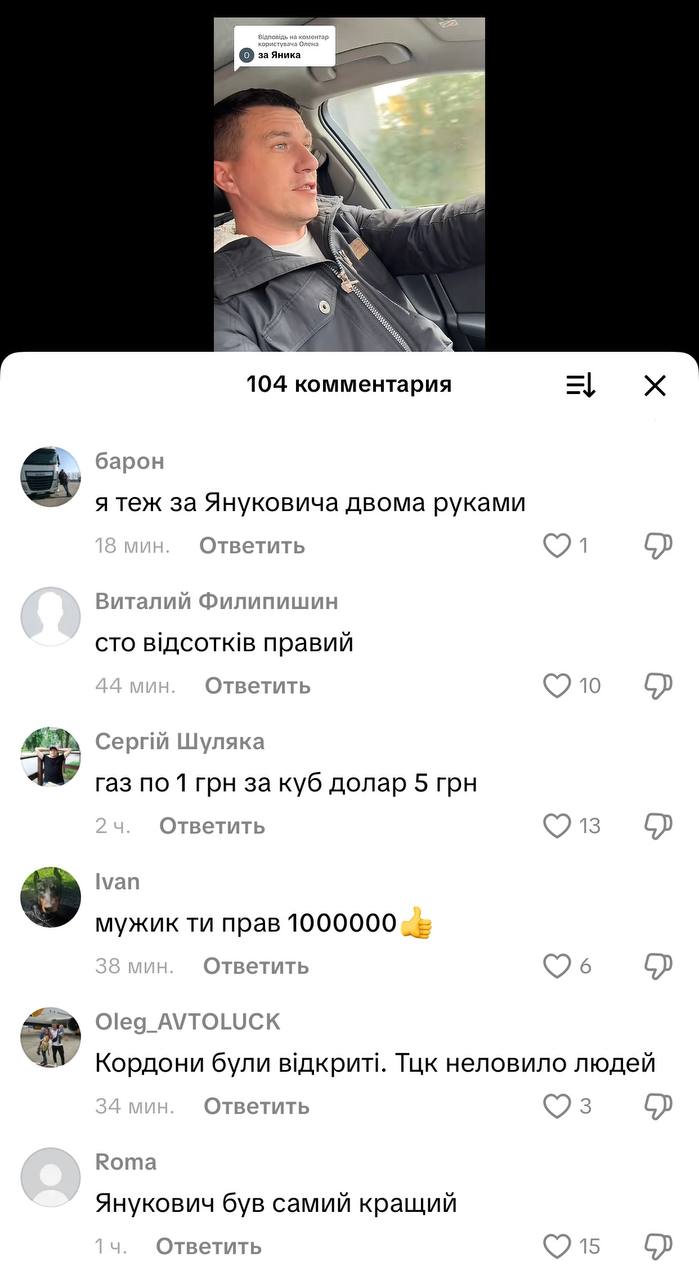Image resolution: width=699 pixels, height=1280 pixels.
Task: Close the comments panel
Action: tap(655, 385)
